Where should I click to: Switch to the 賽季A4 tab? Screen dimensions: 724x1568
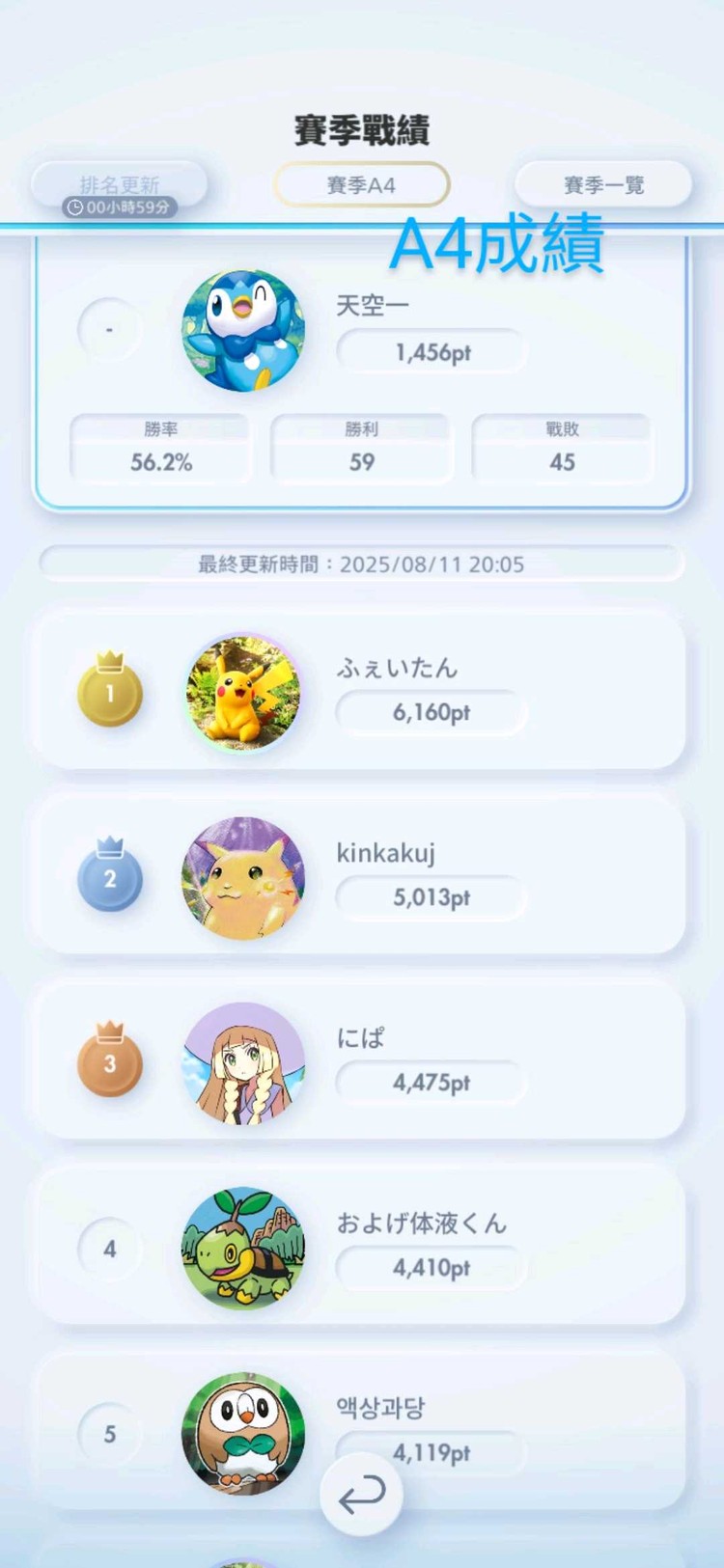(x=361, y=184)
